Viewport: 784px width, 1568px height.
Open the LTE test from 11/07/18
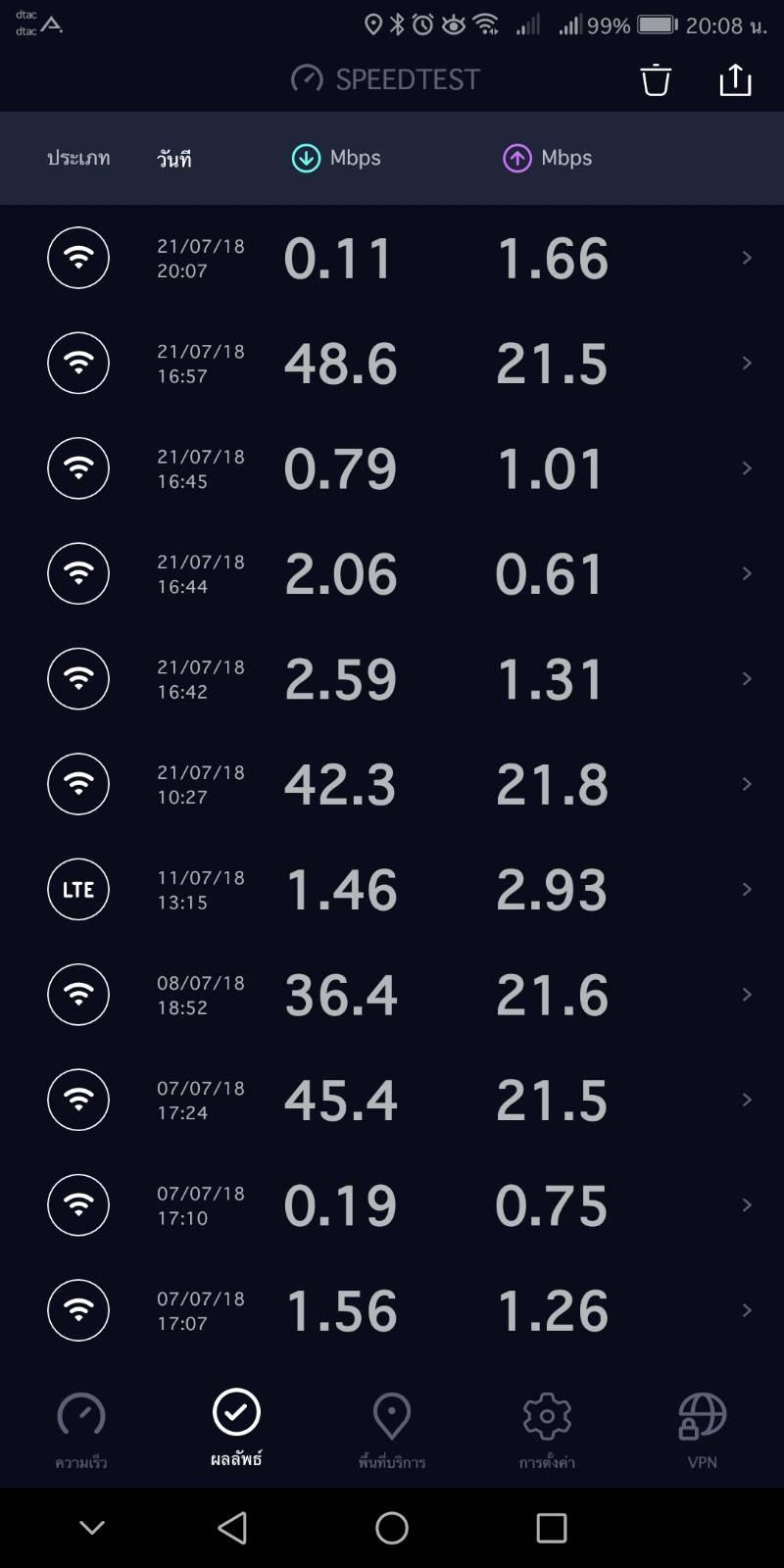[x=392, y=889]
